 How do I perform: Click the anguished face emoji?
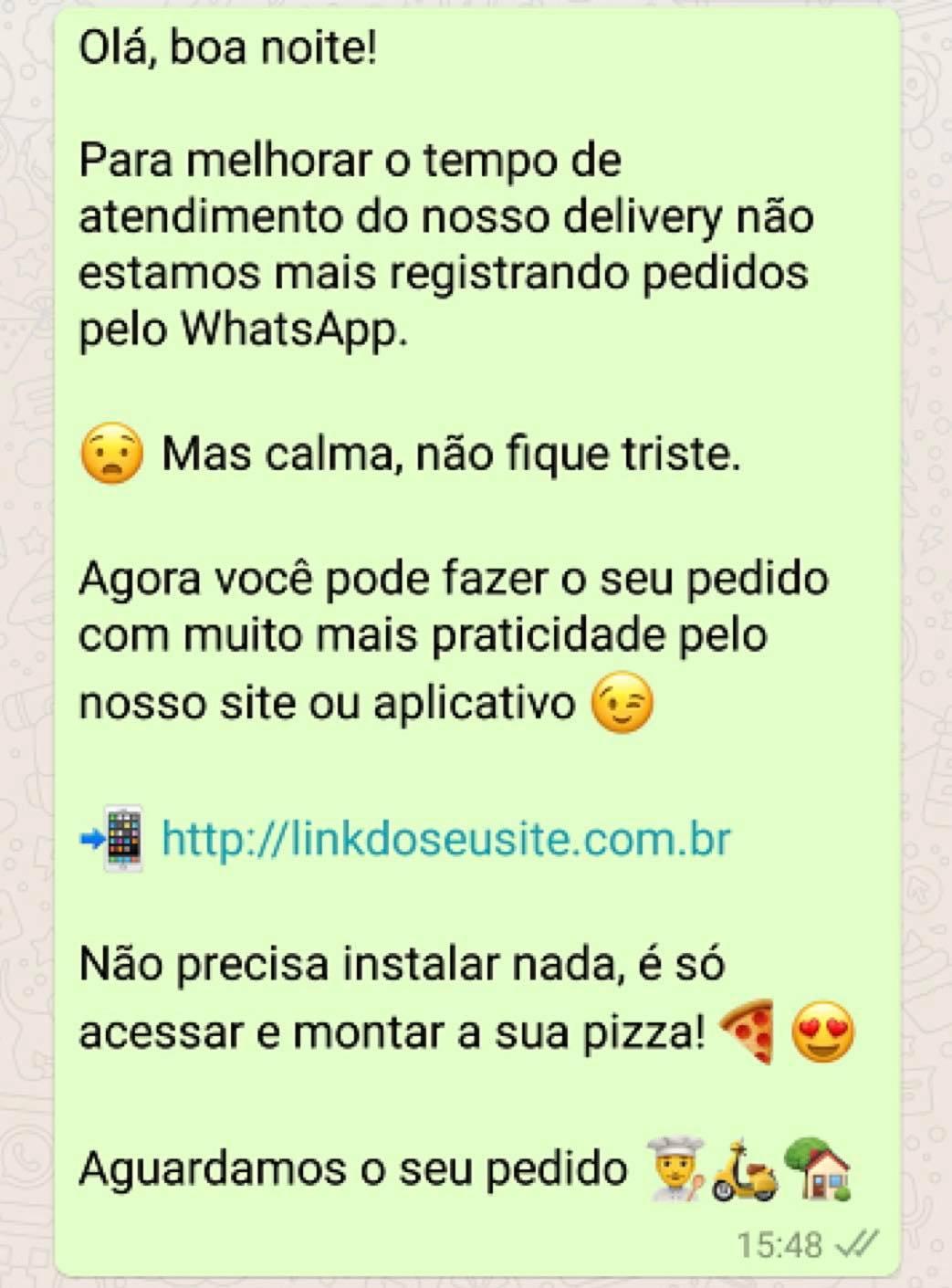(111, 454)
